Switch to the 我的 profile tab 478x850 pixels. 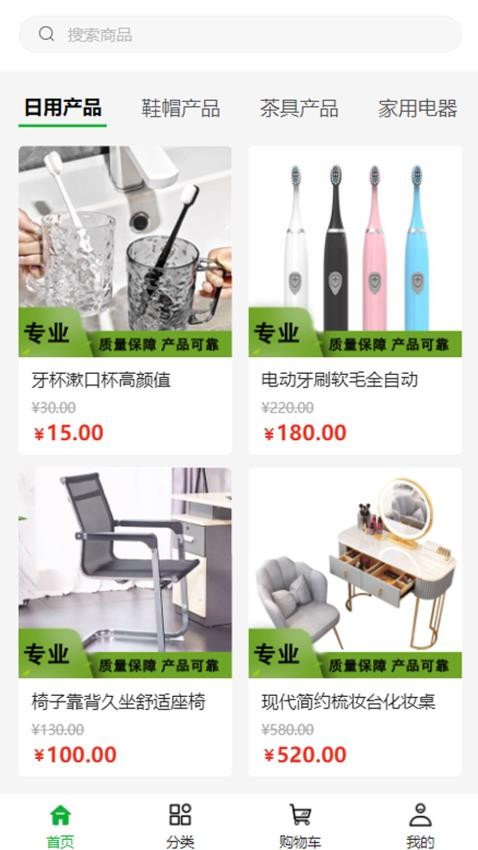(x=420, y=825)
